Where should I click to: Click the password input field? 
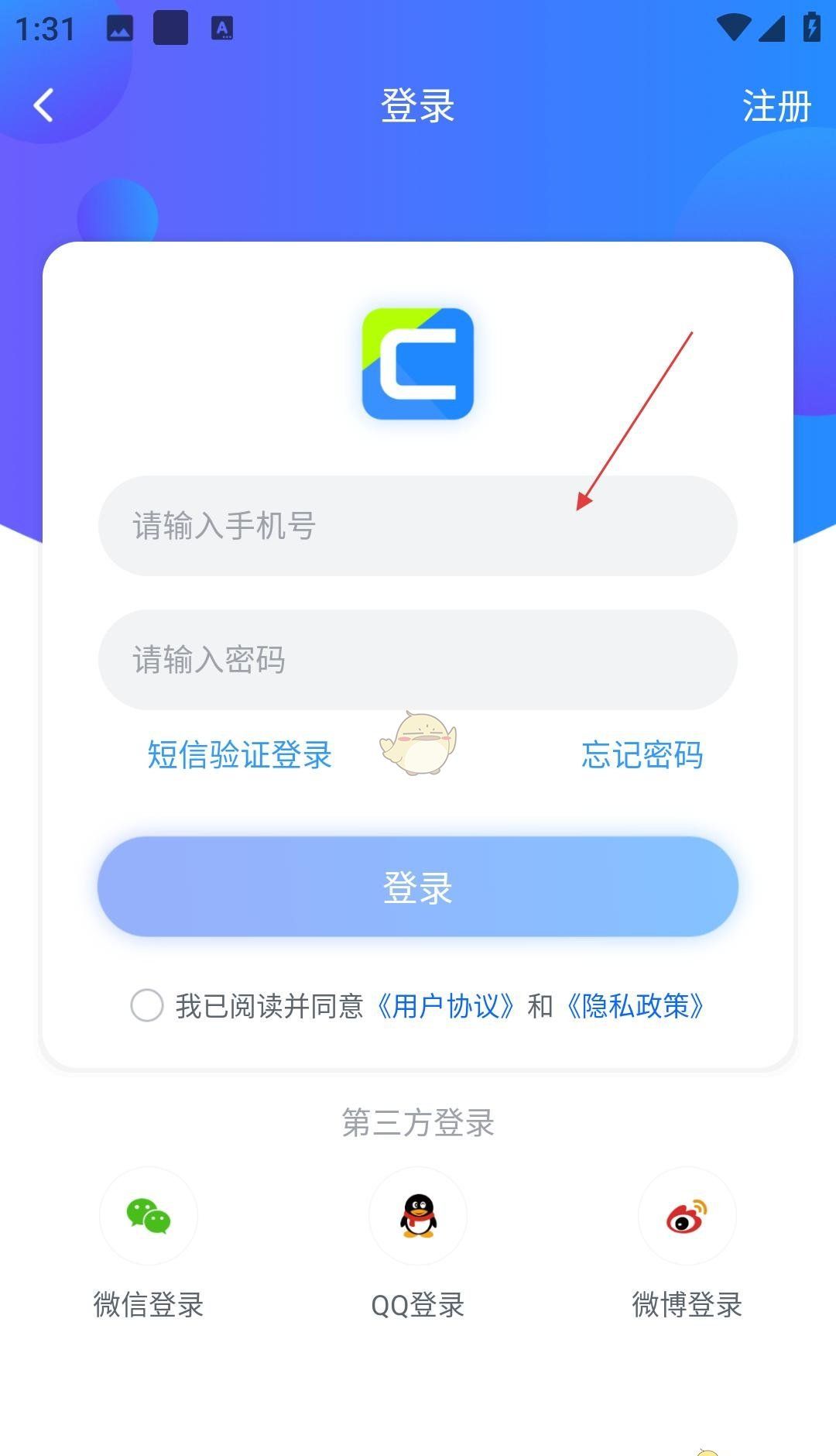[418, 660]
